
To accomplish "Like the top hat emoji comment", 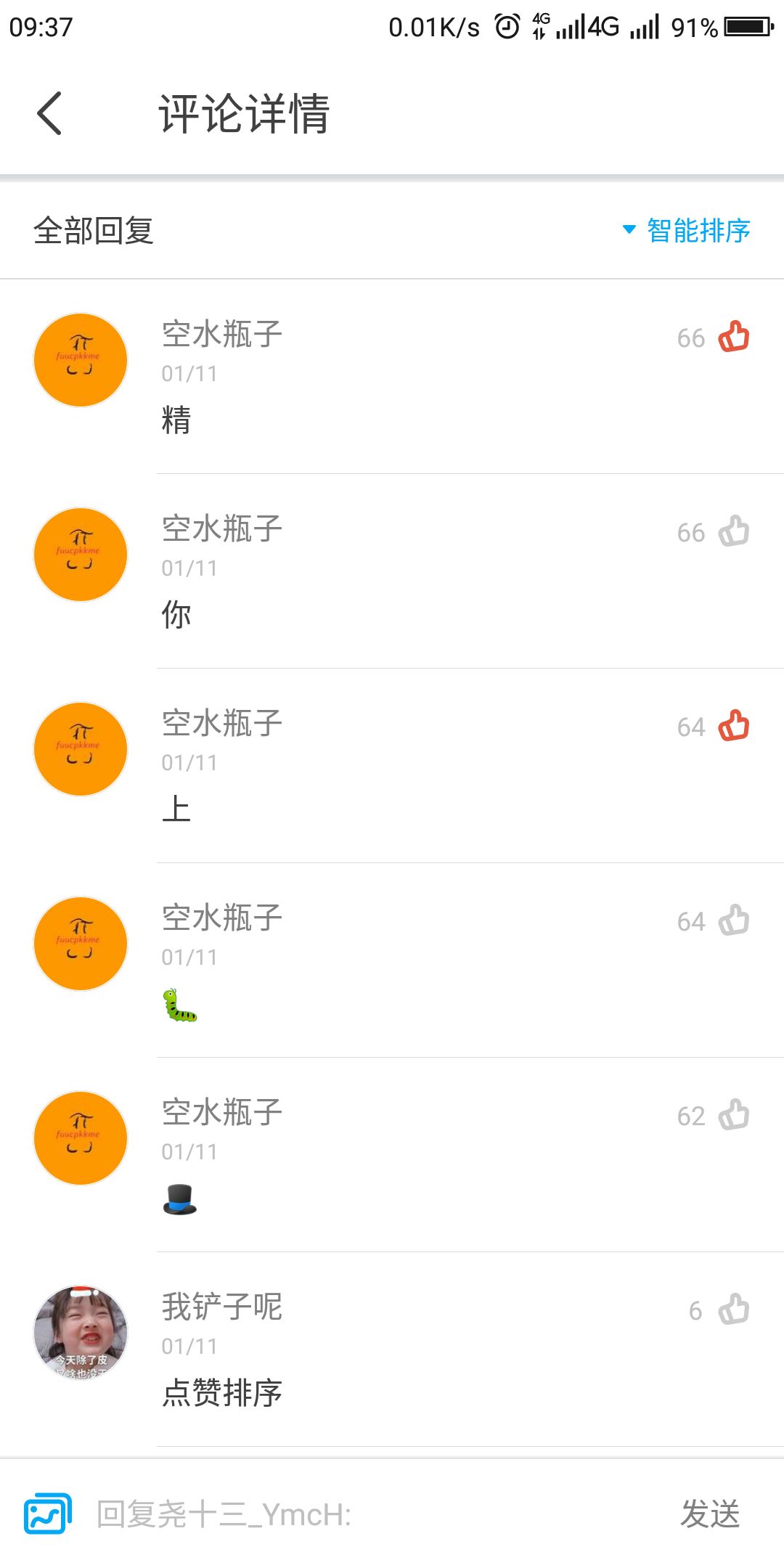I will (733, 1115).
